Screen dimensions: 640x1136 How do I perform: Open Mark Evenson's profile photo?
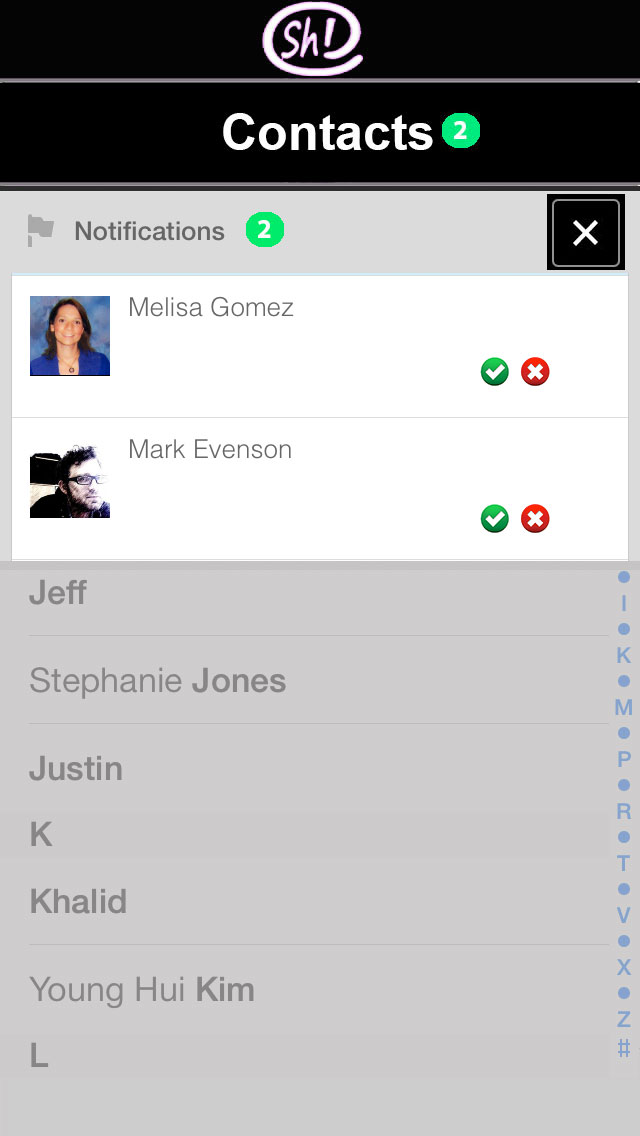click(x=70, y=481)
